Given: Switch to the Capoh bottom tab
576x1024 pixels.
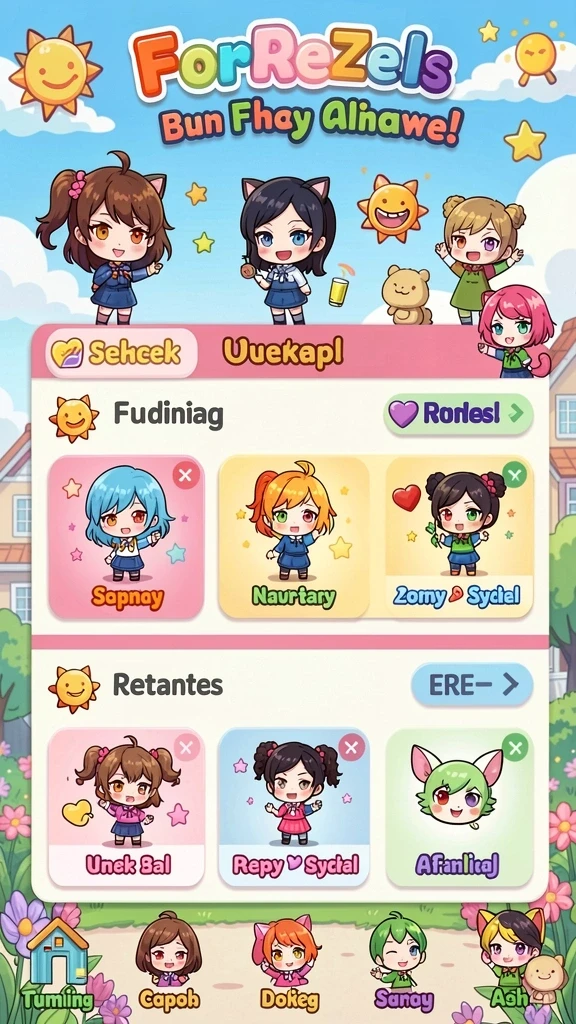Looking at the screenshot, I should coord(169,965).
